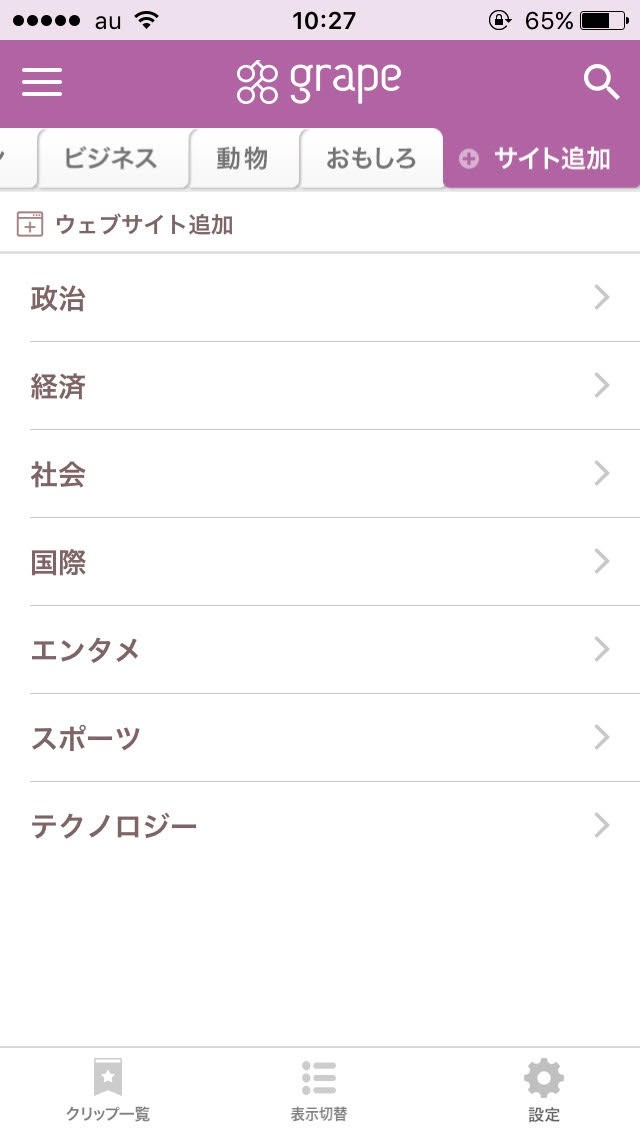Go to クリップ一覧 in the bottom bar
640x1136 pixels.
tap(108, 1090)
